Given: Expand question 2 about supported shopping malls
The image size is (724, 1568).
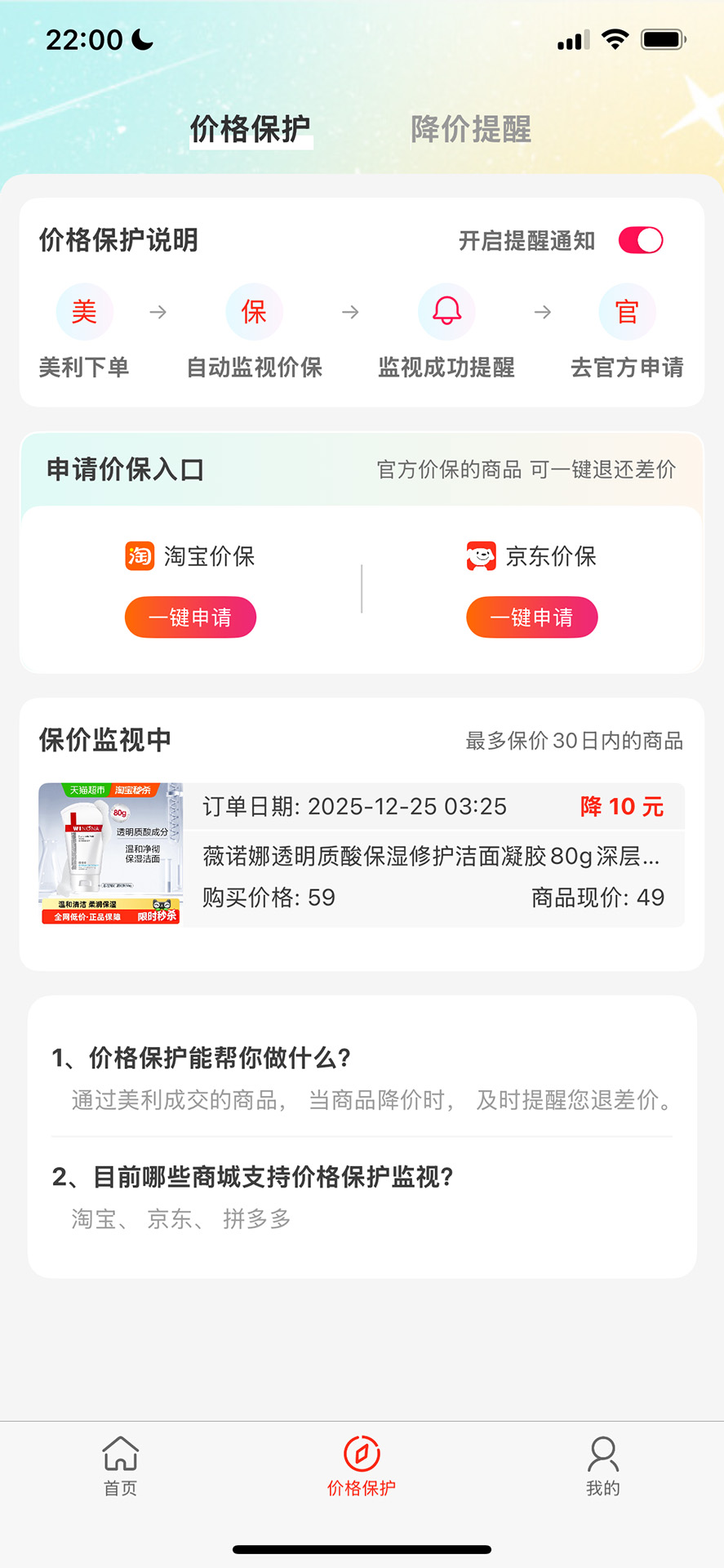Looking at the screenshot, I should tap(271, 1178).
